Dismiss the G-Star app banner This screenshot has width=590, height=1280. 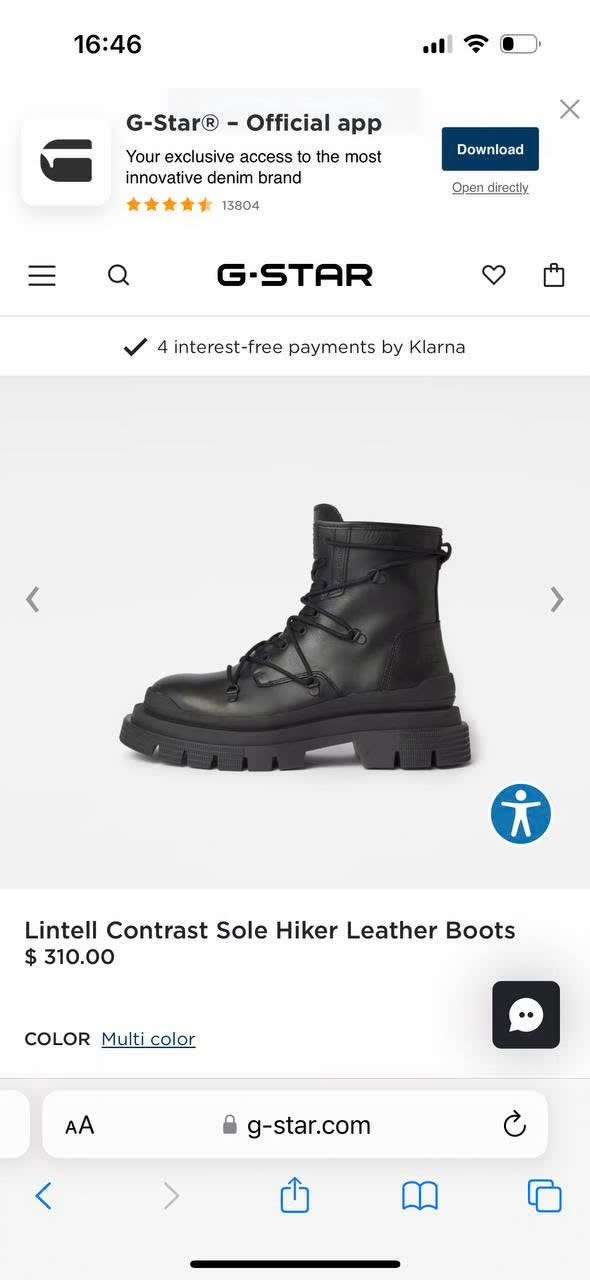click(570, 109)
